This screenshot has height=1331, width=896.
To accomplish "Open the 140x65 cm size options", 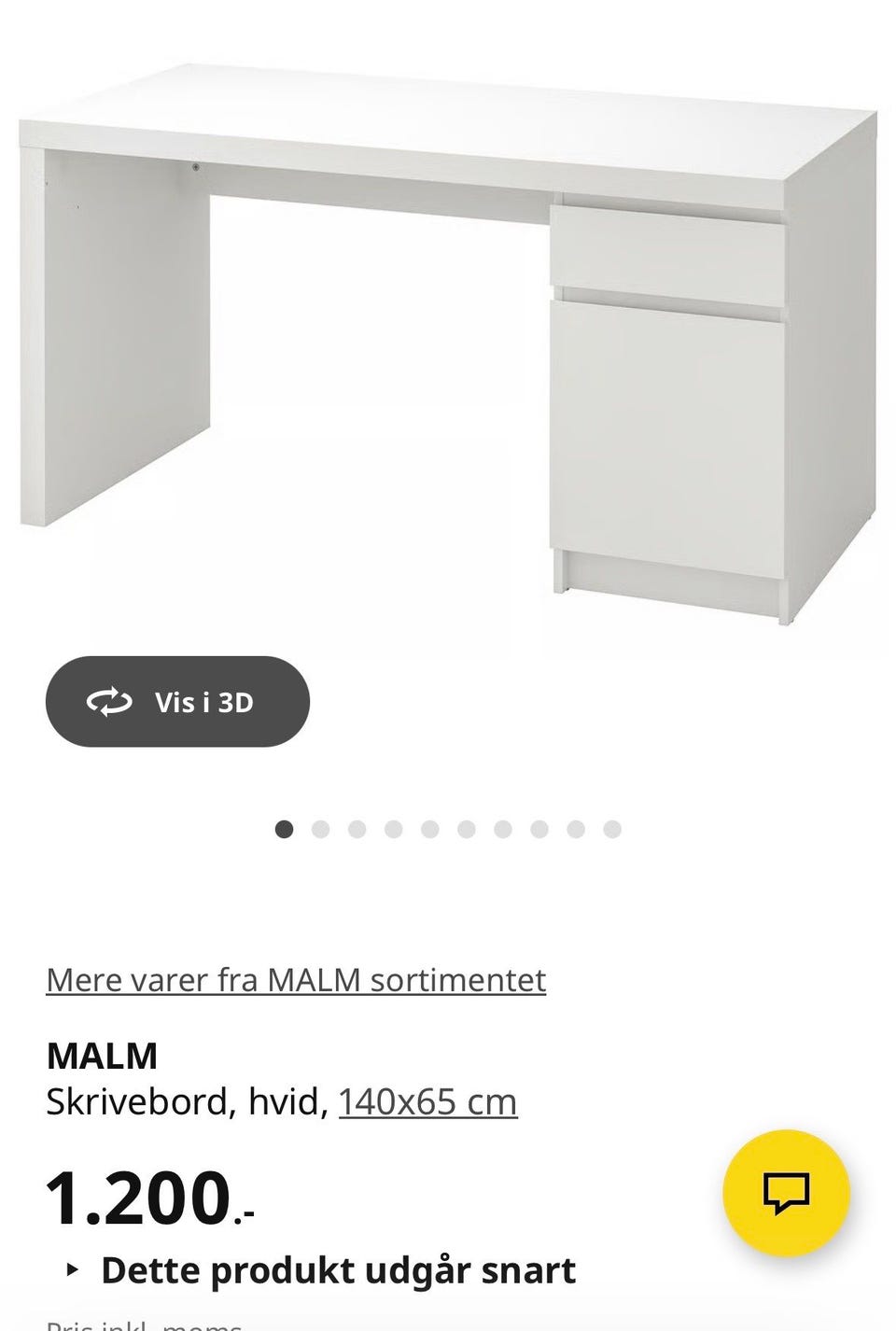I will [x=427, y=1101].
